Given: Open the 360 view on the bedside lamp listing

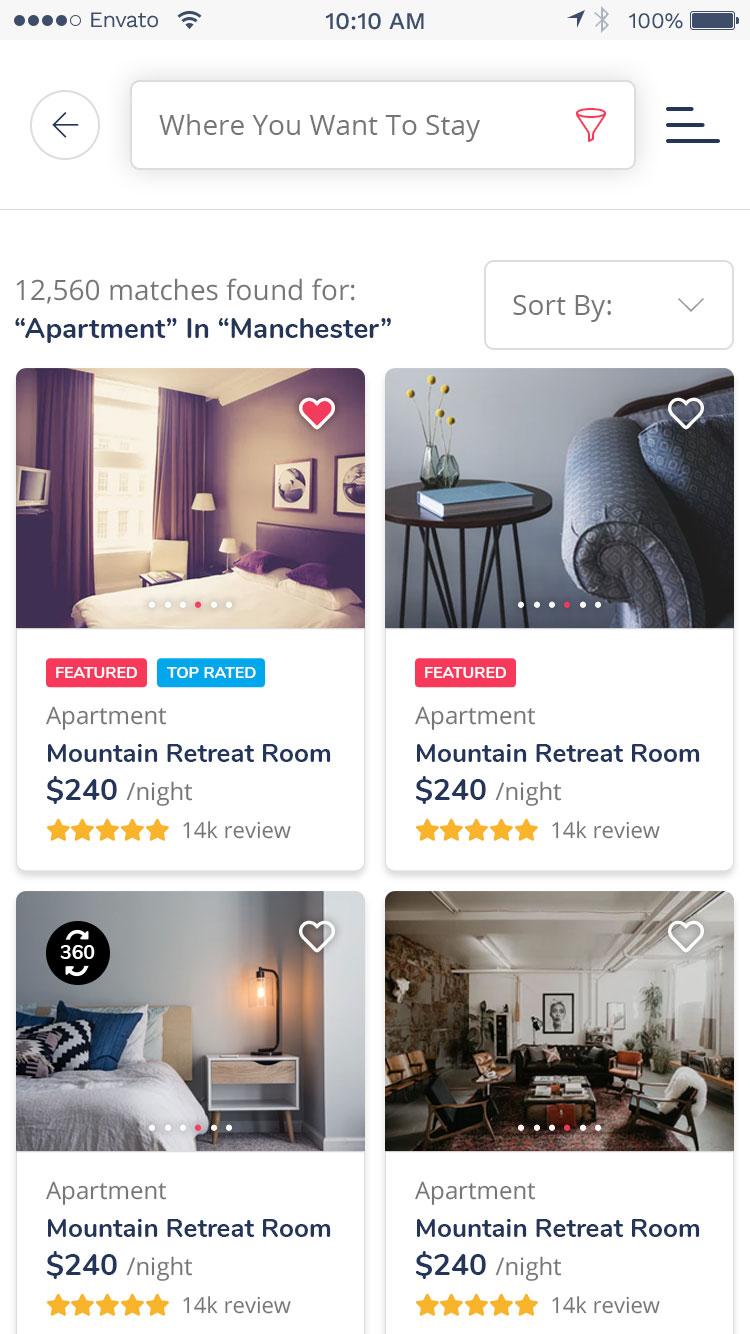Looking at the screenshot, I should coord(78,953).
